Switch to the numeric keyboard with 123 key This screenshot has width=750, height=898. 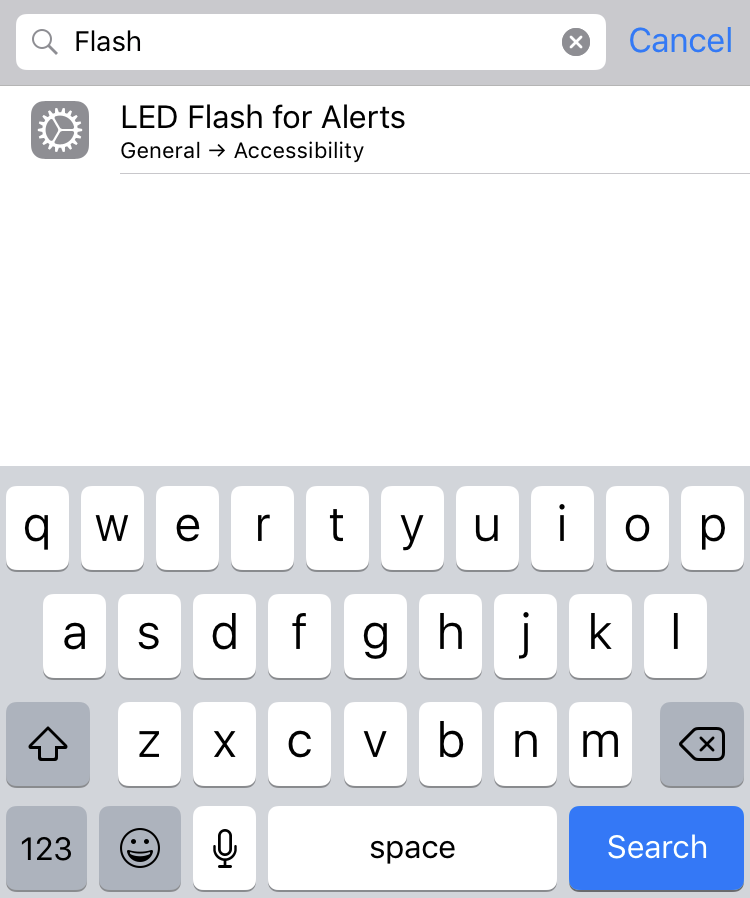click(x=46, y=848)
